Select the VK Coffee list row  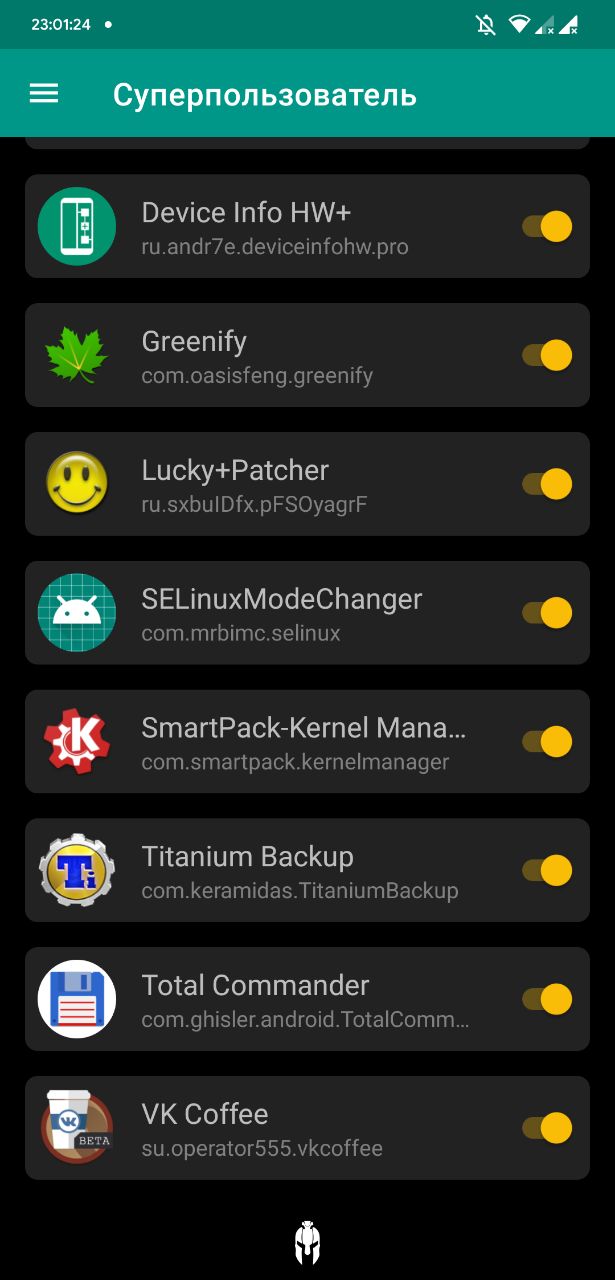pos(307,1128)
